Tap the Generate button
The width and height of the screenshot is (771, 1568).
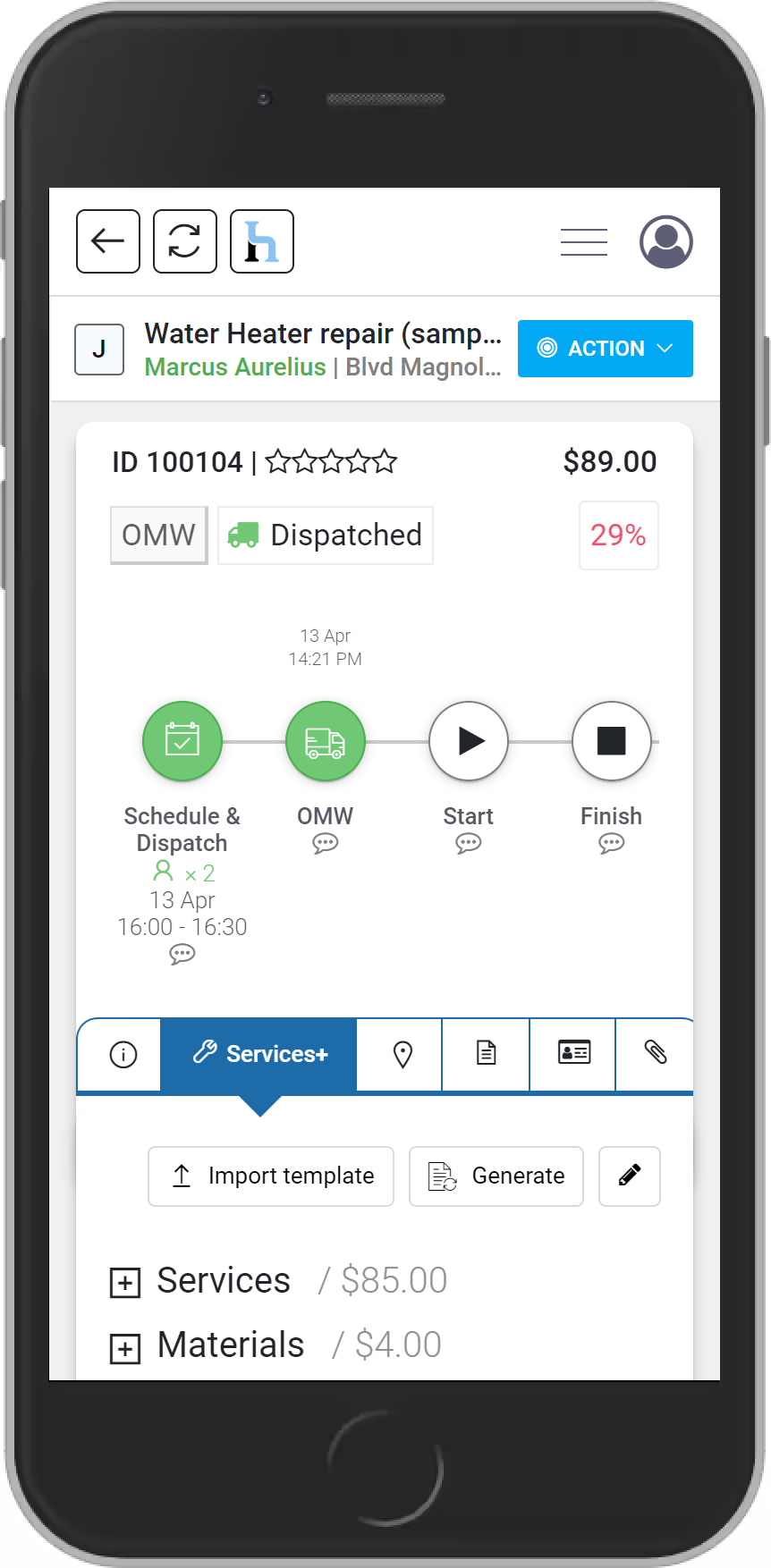(x=496, y=1176)
